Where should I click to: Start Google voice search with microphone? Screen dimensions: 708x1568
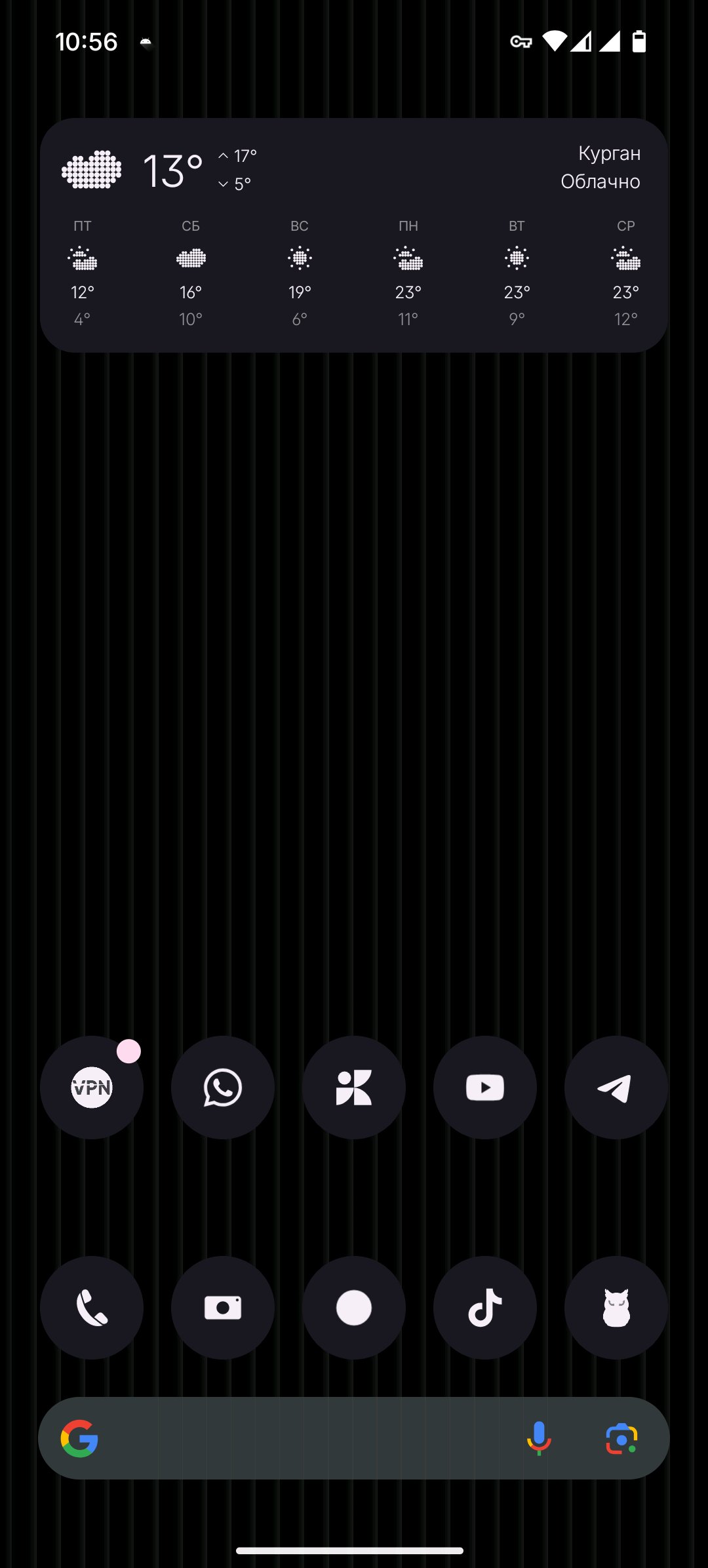[539, 1438]
